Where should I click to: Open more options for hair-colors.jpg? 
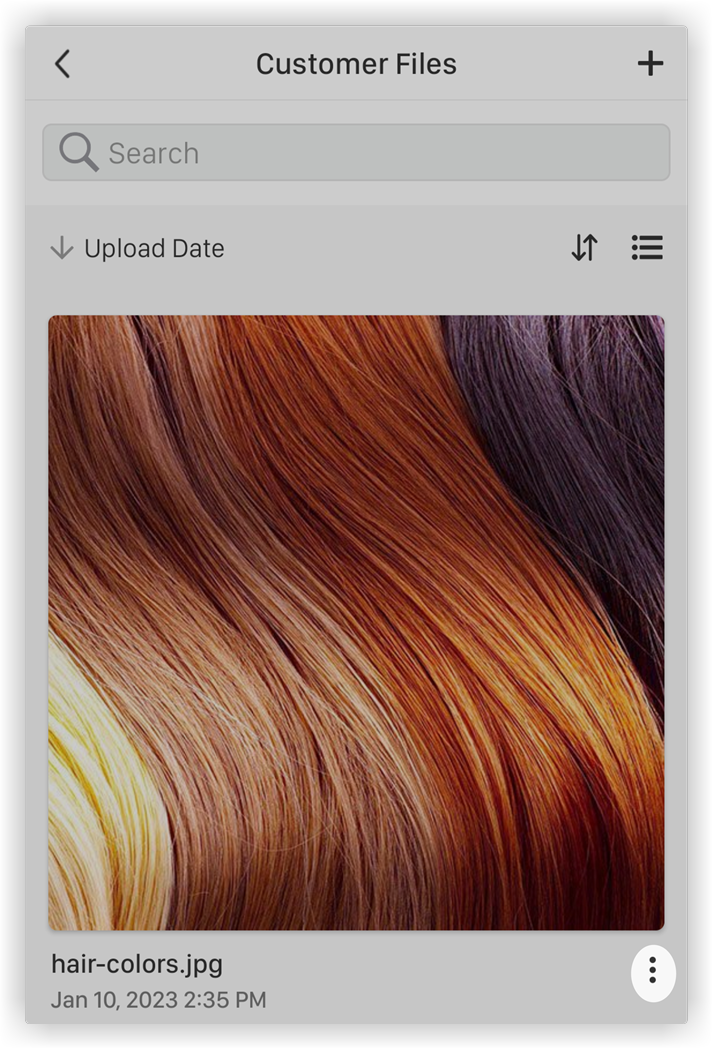pyautogui.click(x=653, y=970)
